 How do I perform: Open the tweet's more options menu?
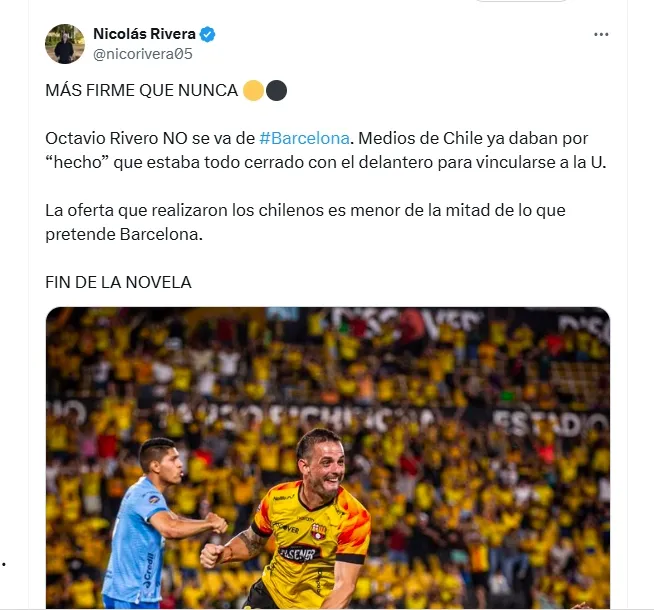[601, 34]
